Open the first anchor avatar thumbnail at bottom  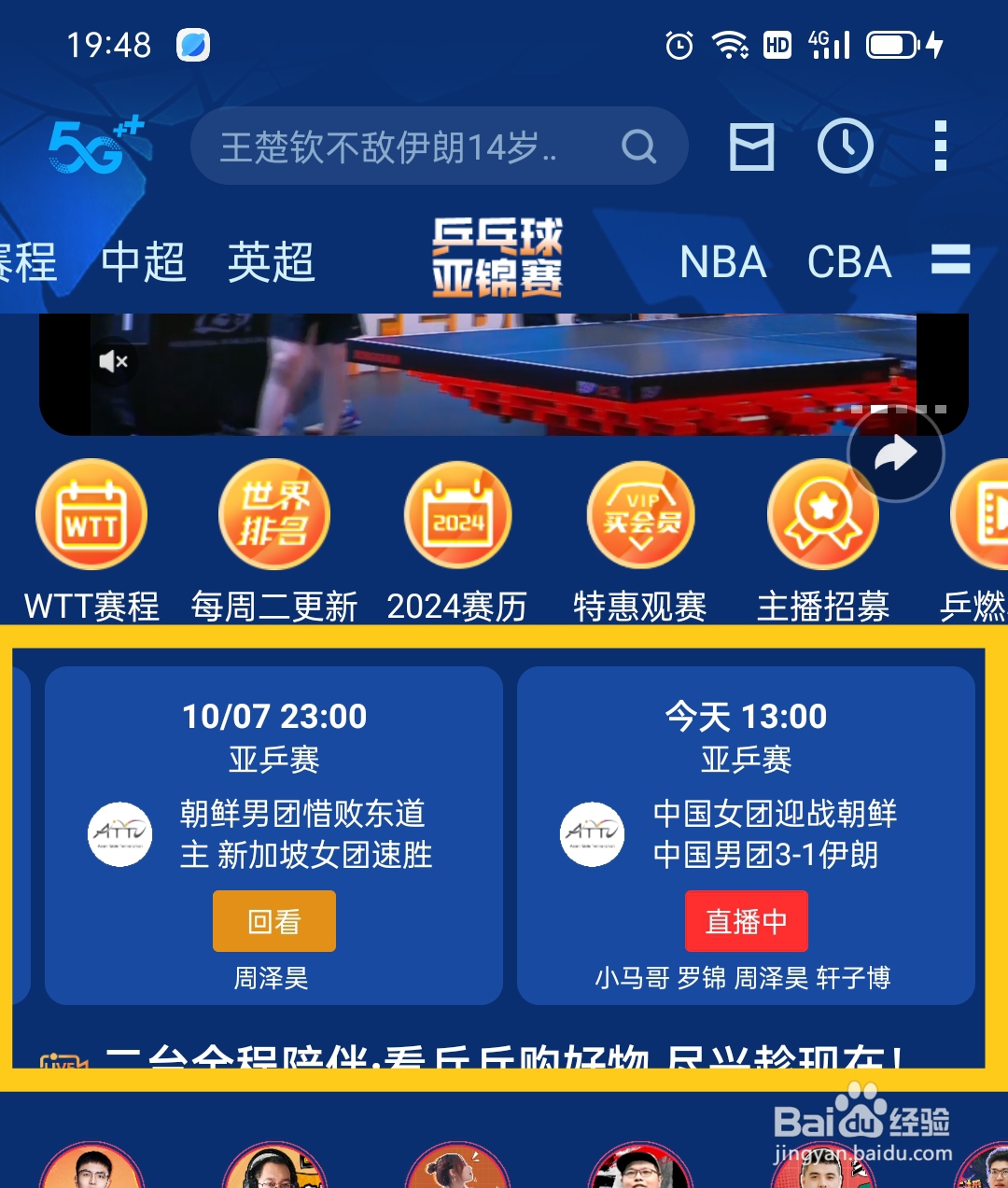[91, 1171]
